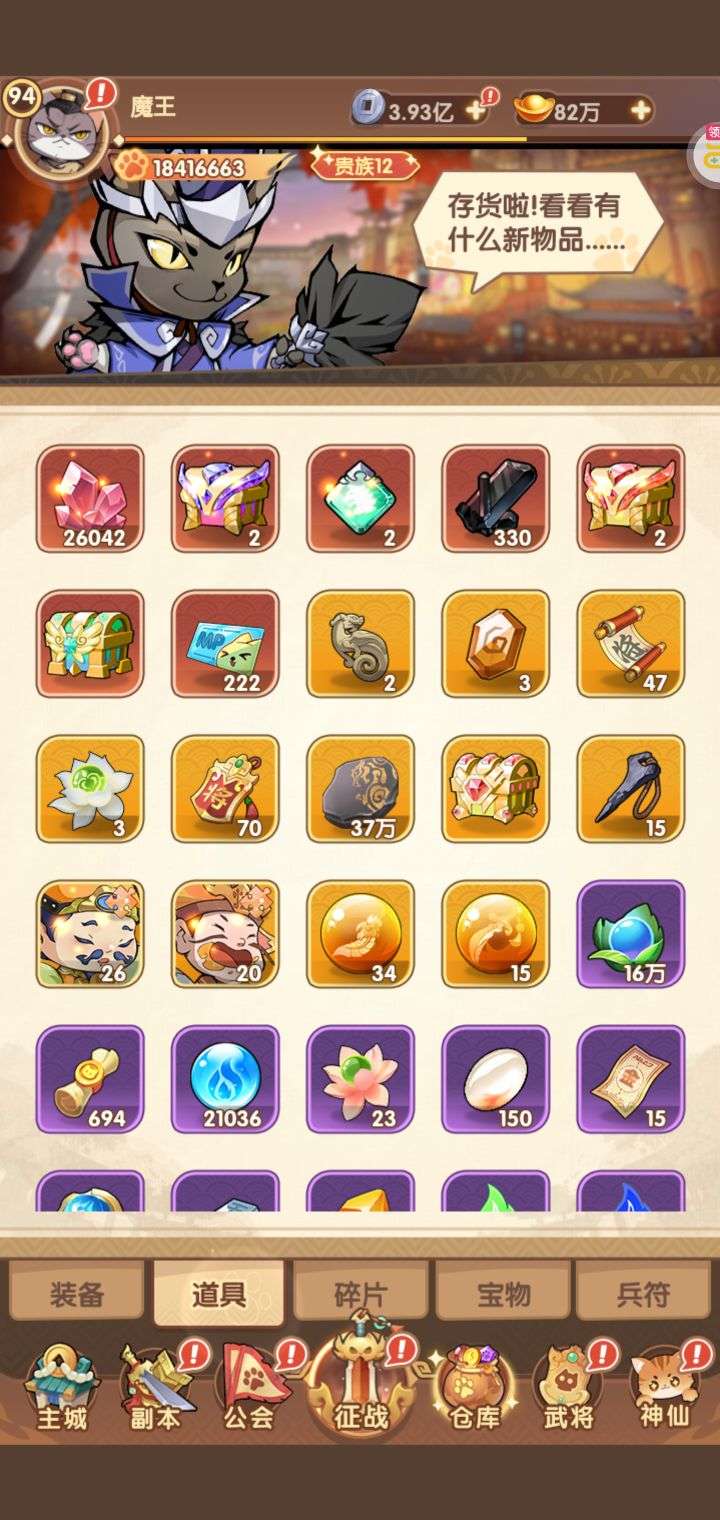Screen dimensions: 720x1520
Task: Switch to the 装备 tab
Action: (77, 1292)
